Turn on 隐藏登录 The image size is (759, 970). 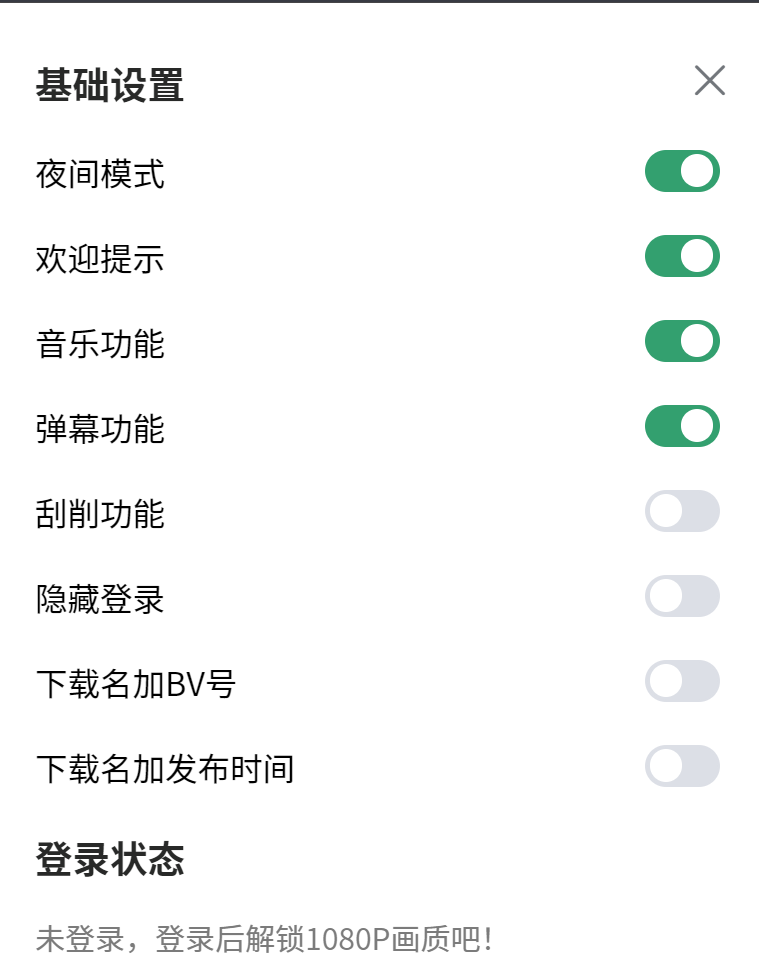coord(682,596)
